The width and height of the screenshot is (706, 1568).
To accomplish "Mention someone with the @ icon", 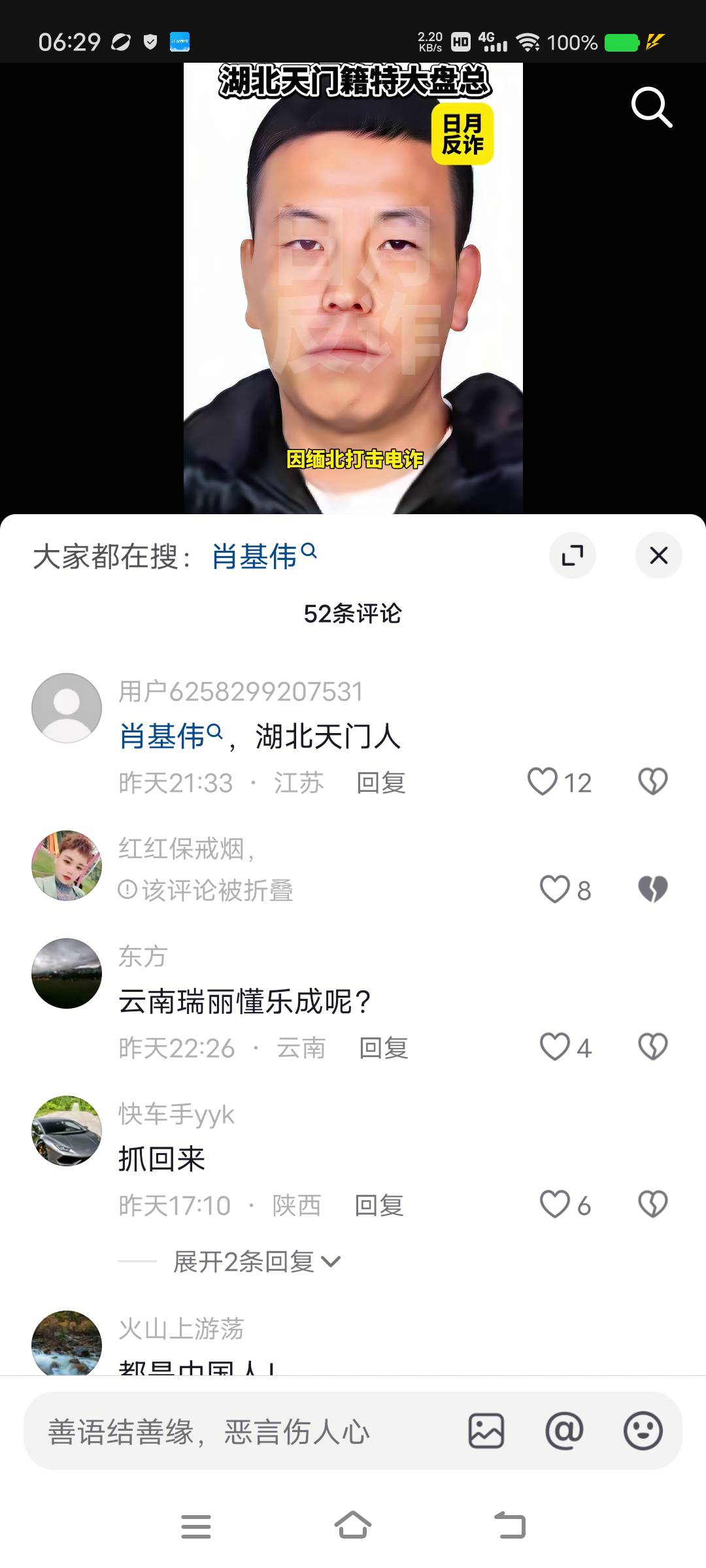I will (x=564, y=1431).
